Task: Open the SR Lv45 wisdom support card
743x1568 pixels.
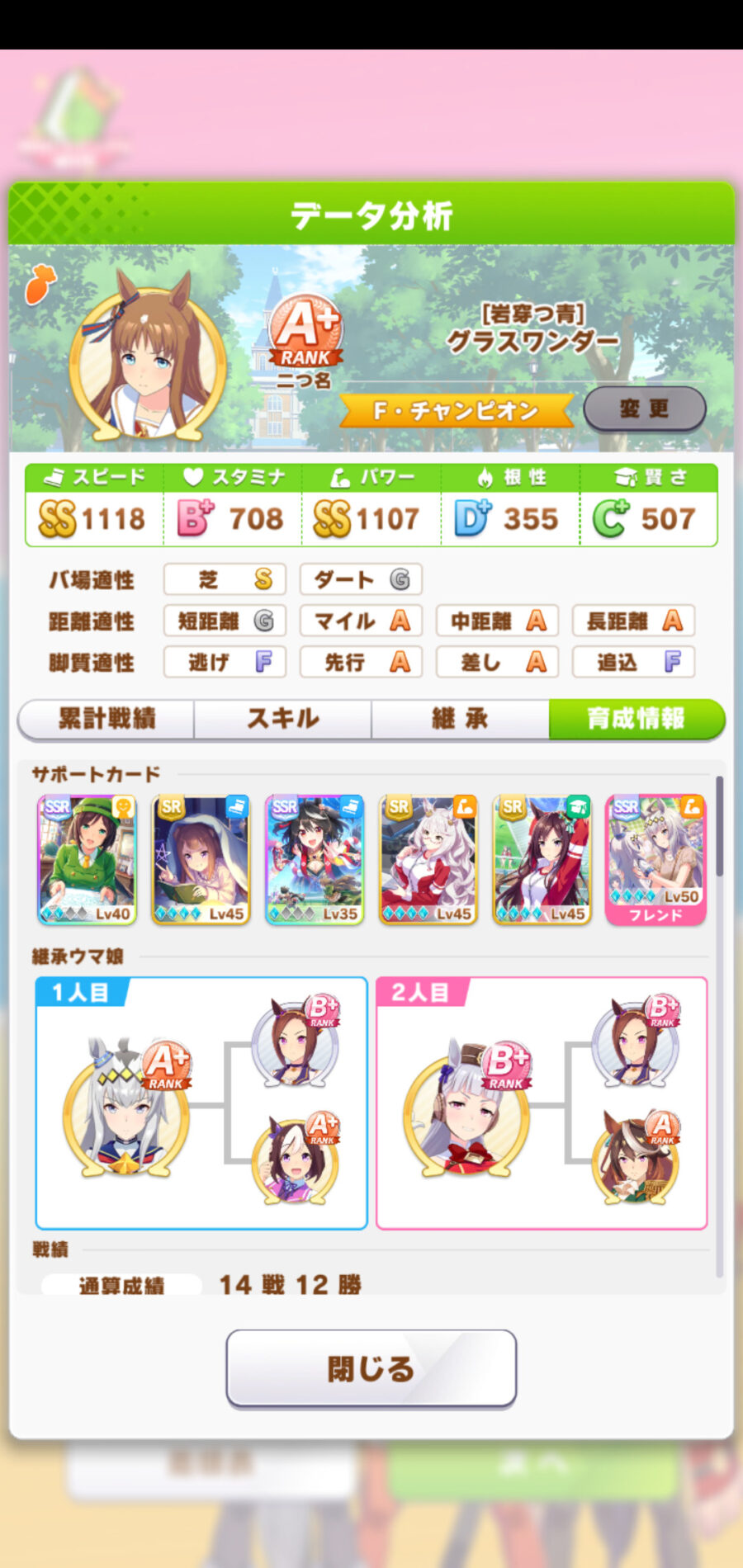Action: click(542, 860)
